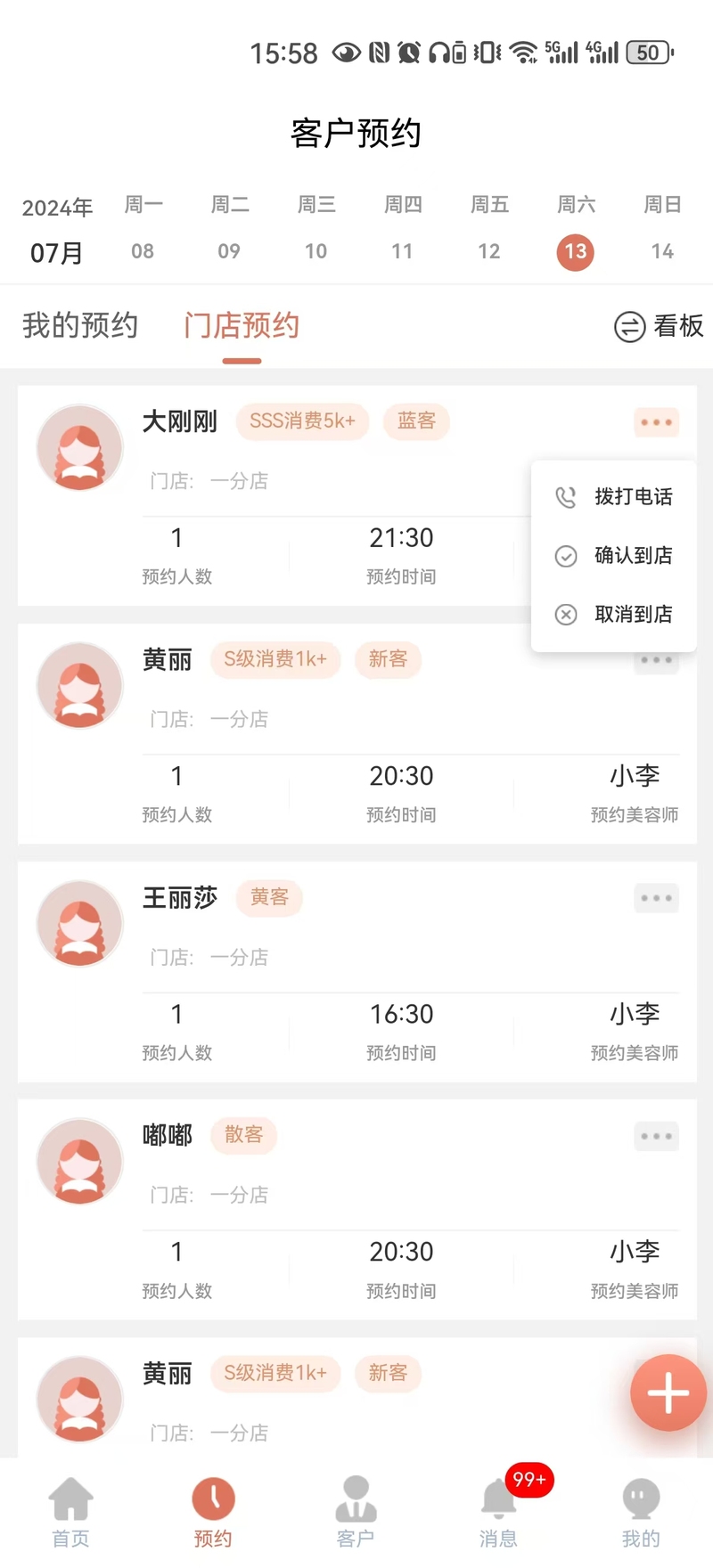The height and width of the screenshot is (1568, 713).
Task: Select 拨打电话 in the popup menu
Action: coord(613,496)
